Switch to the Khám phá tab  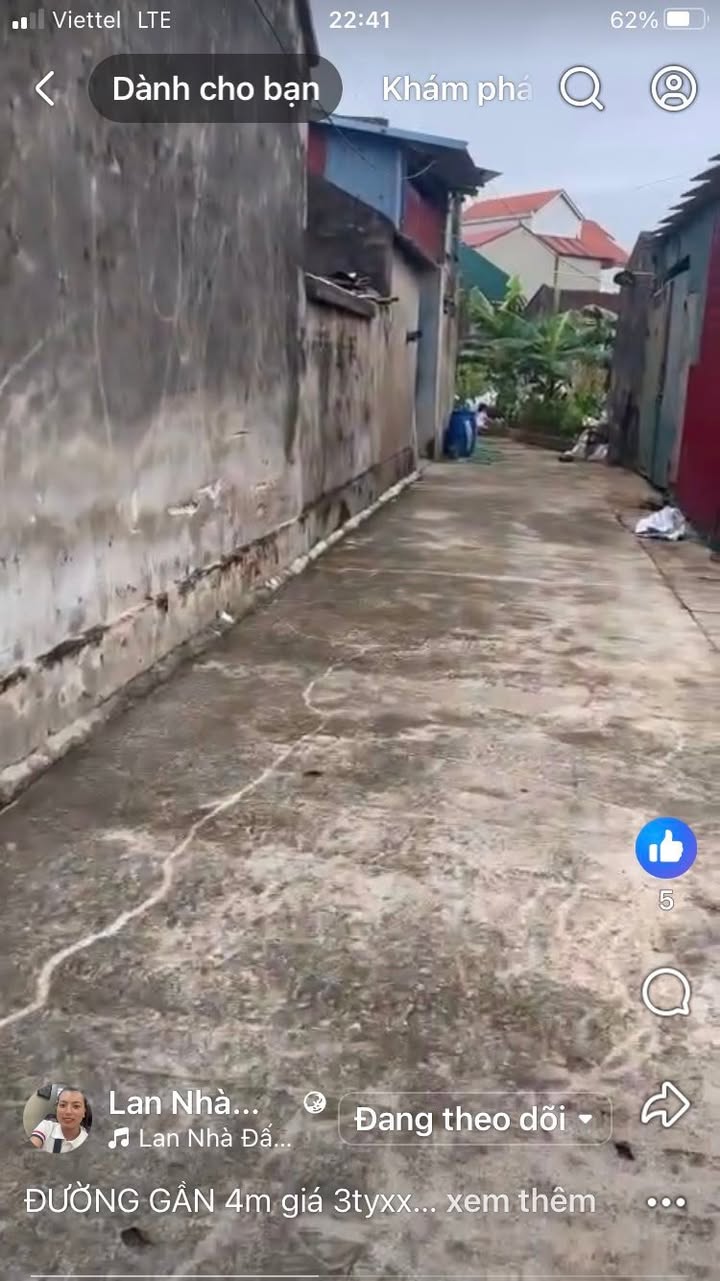pyautogui.click(x=456, y=89)
